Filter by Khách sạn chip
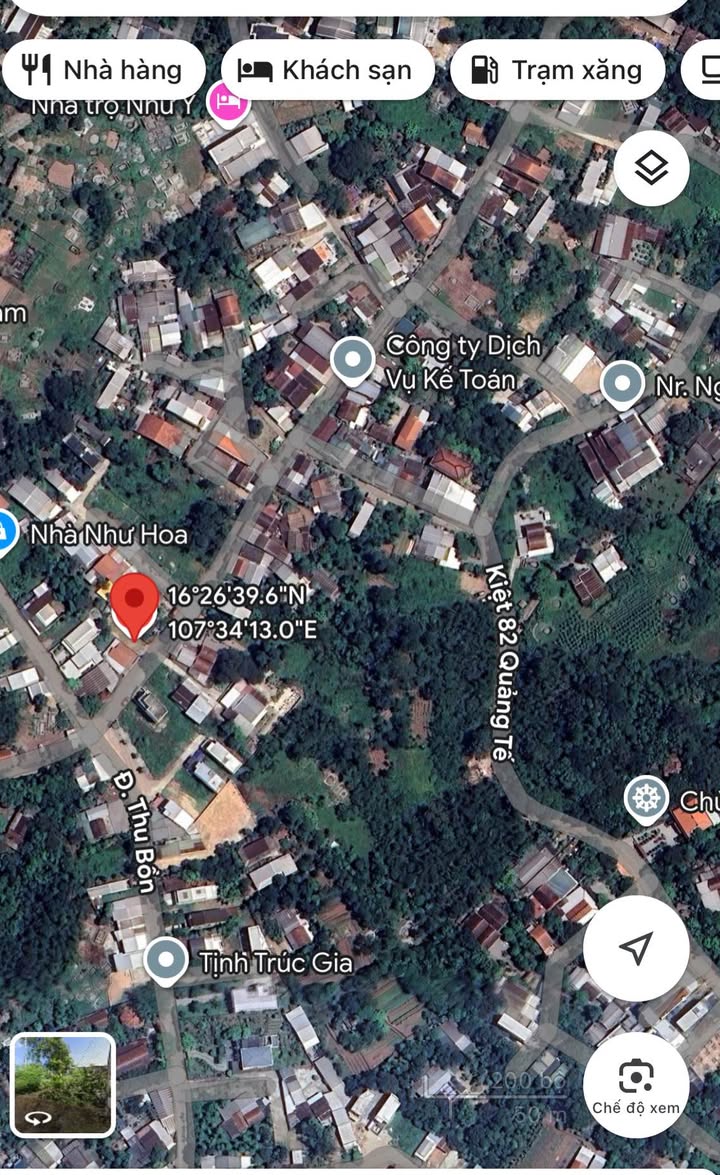Viewport: 720px width, 1175px height. coord(327,70)
